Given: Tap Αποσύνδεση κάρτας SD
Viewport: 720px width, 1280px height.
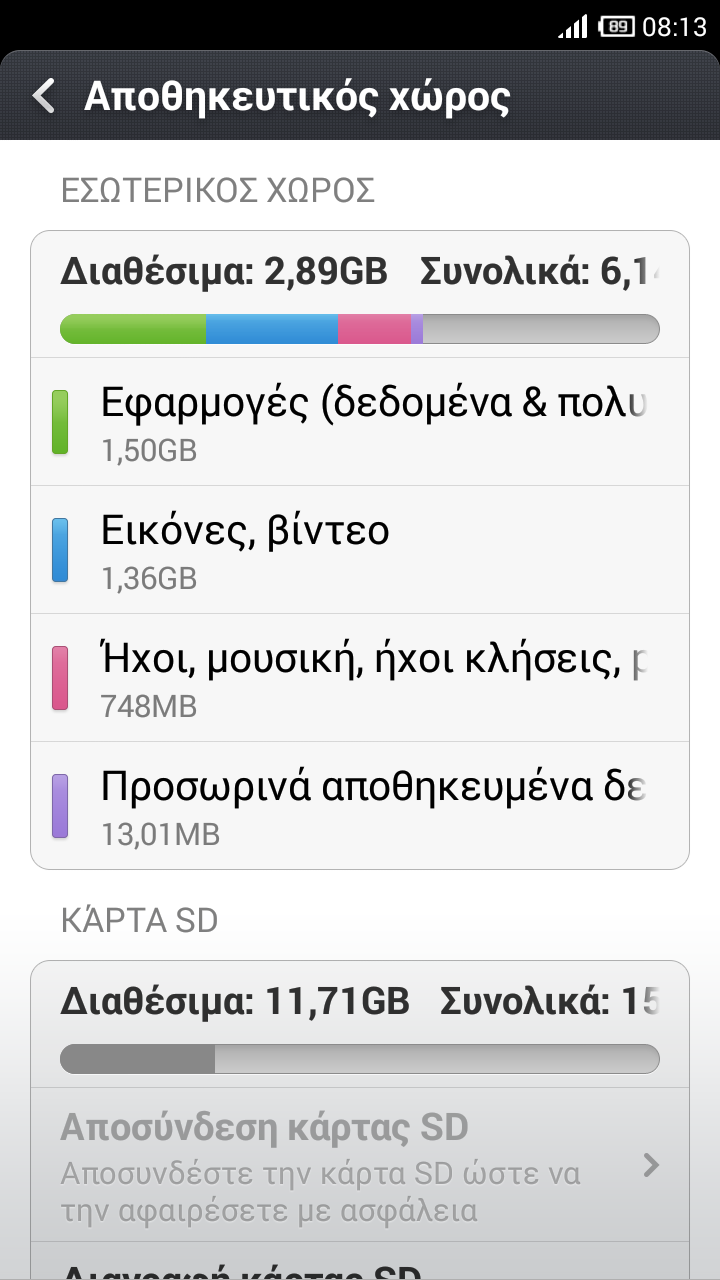Looking at the screenshot, I should click(360, 1165).
